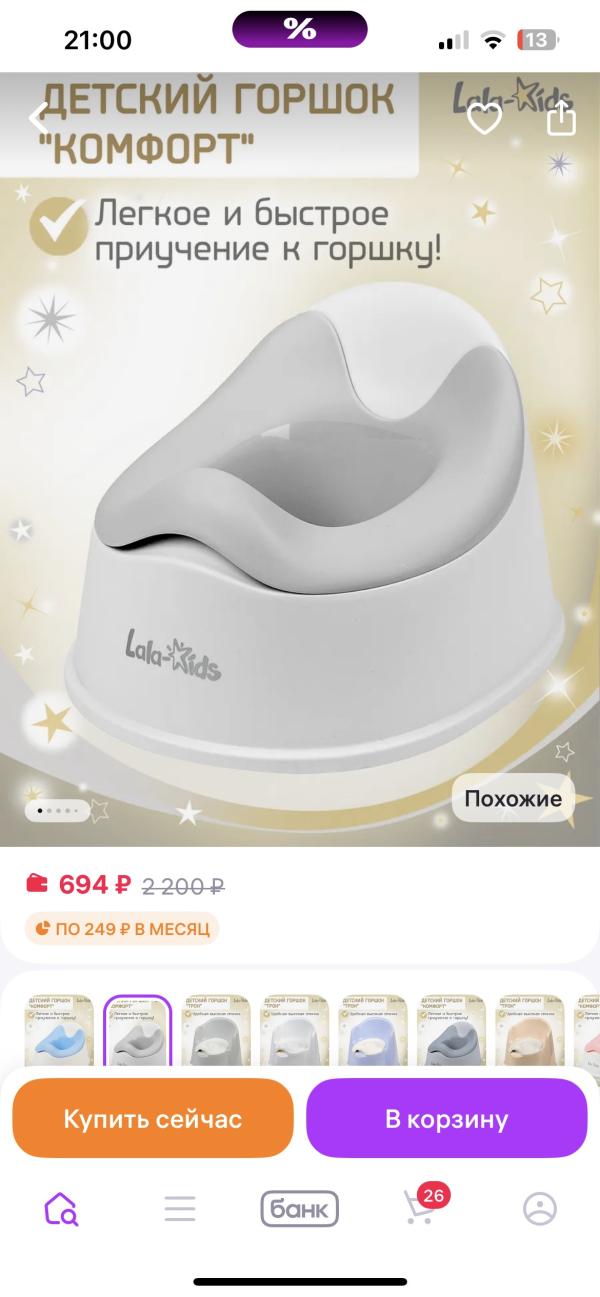600x1297 pixels.
Task: Switch to the home search tab
Action: (61, 1209)
